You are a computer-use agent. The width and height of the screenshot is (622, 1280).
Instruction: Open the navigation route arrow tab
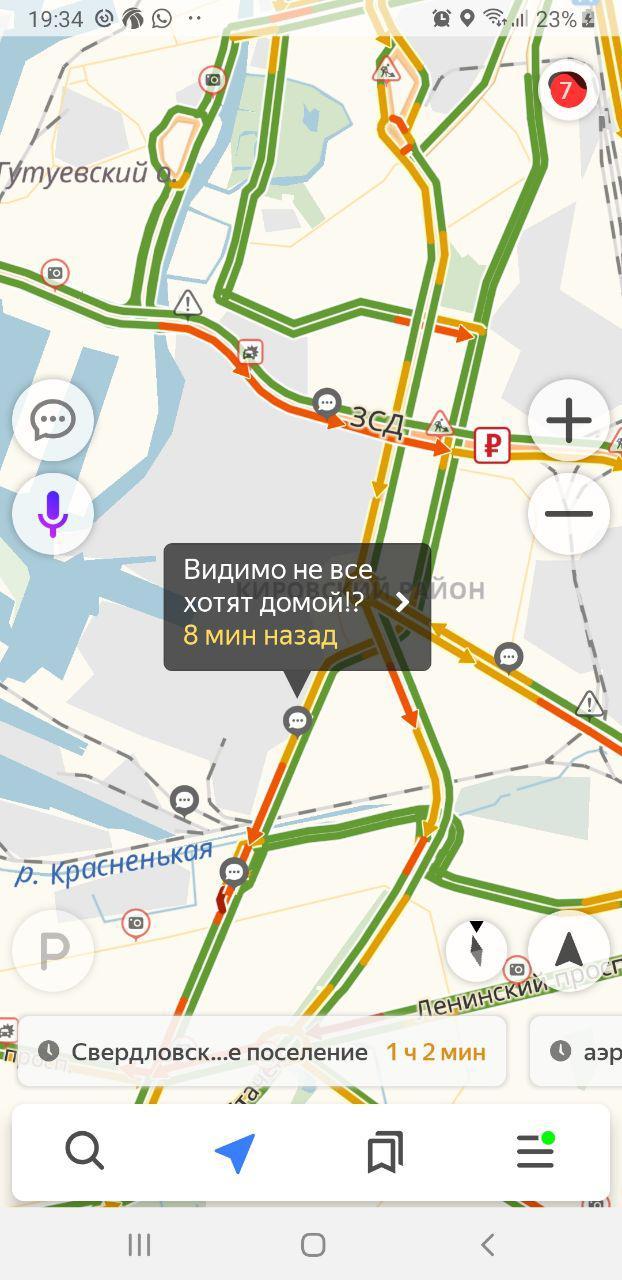coord(235,1152)
